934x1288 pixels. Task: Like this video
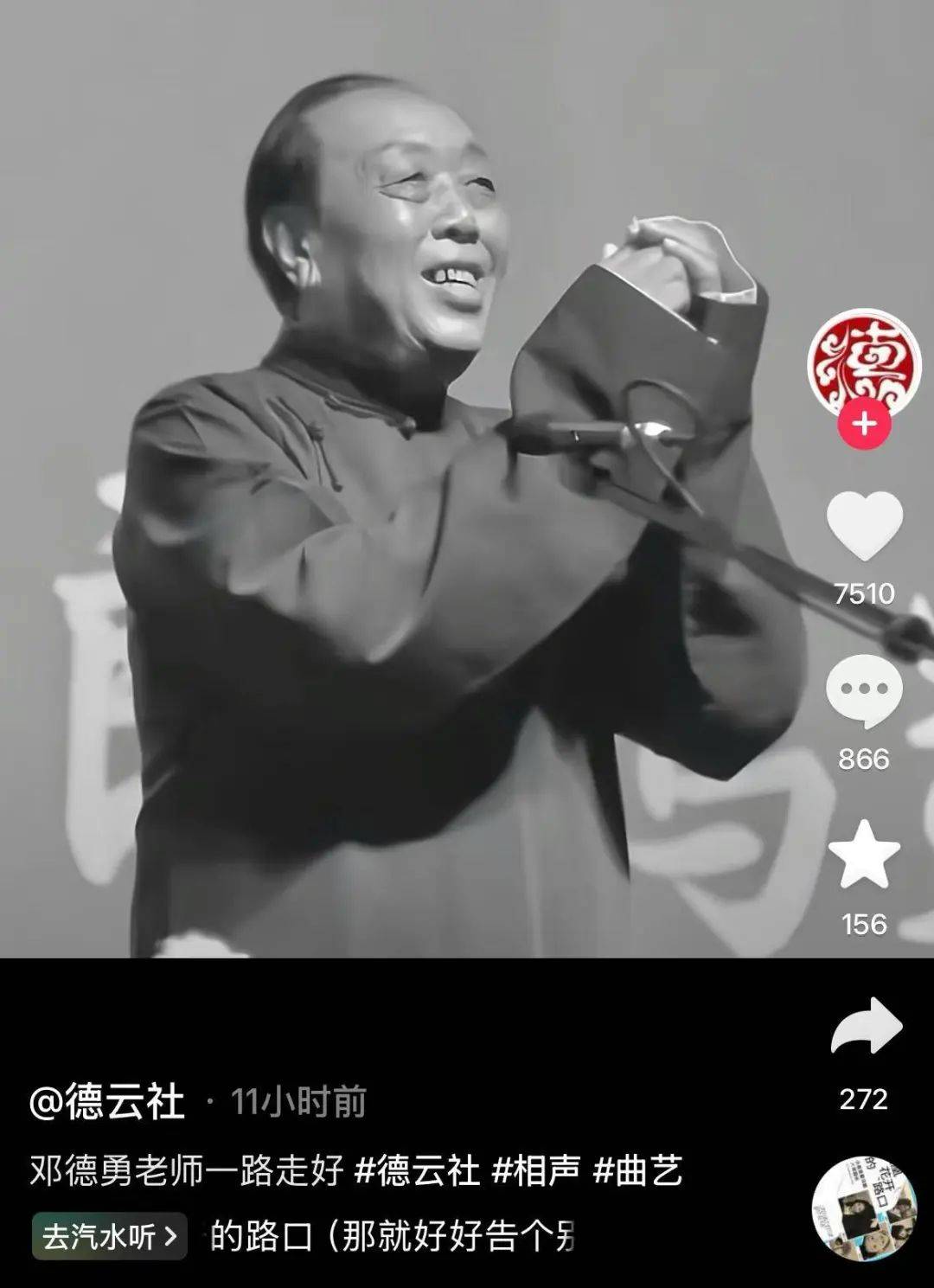pos(864,525)
